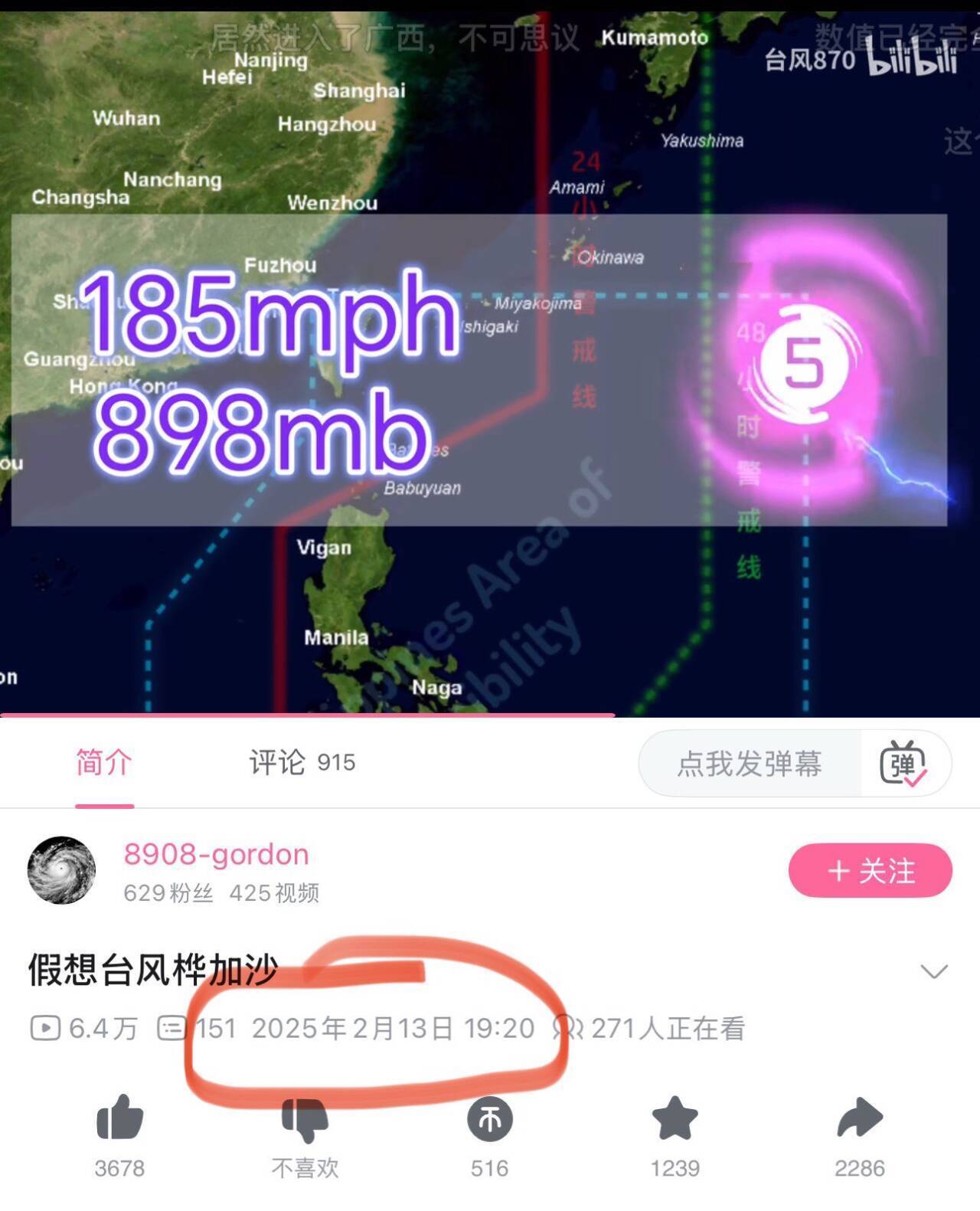Viewport: 980px width, 1211px height.
Task: Give a coin to the video
Action: point(489,1119)
